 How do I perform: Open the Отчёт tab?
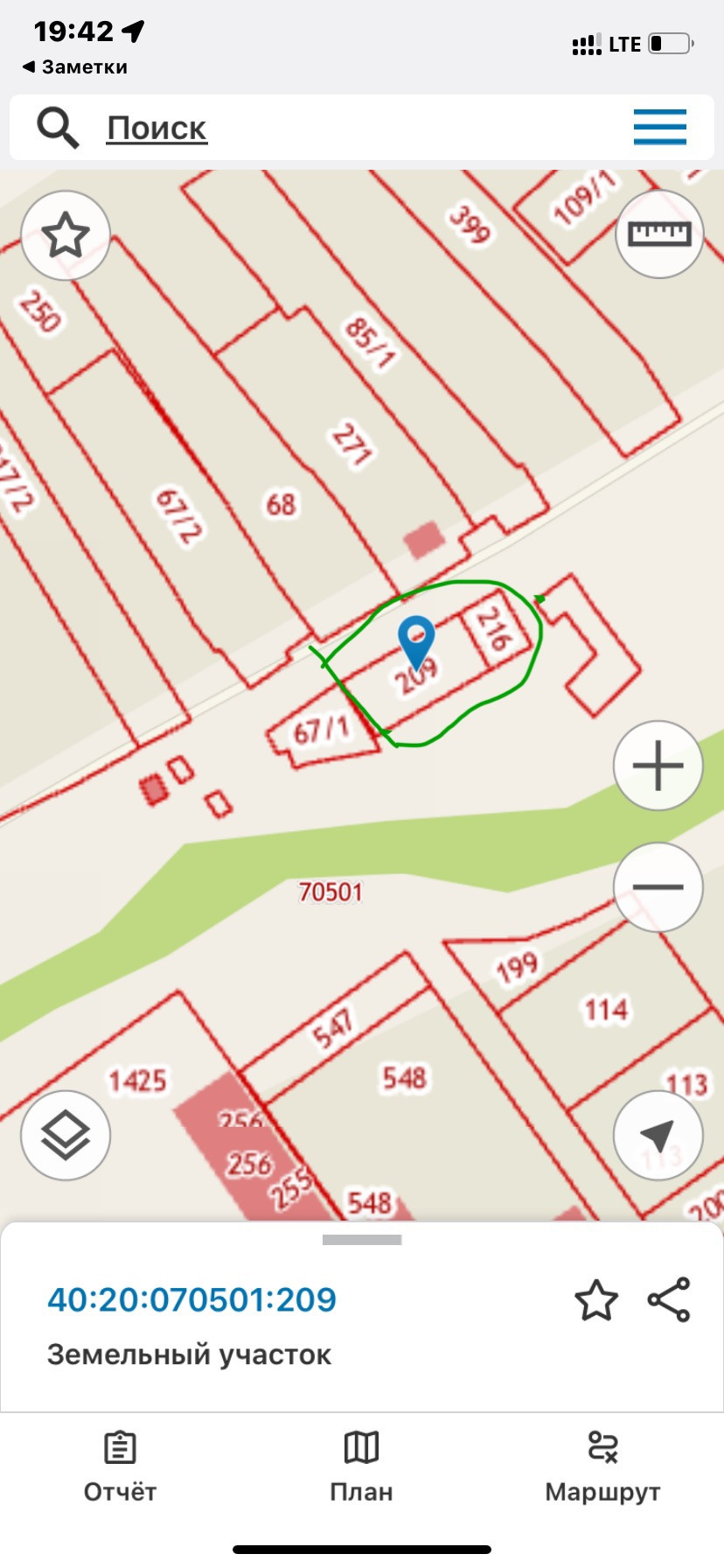[120, 1466]
